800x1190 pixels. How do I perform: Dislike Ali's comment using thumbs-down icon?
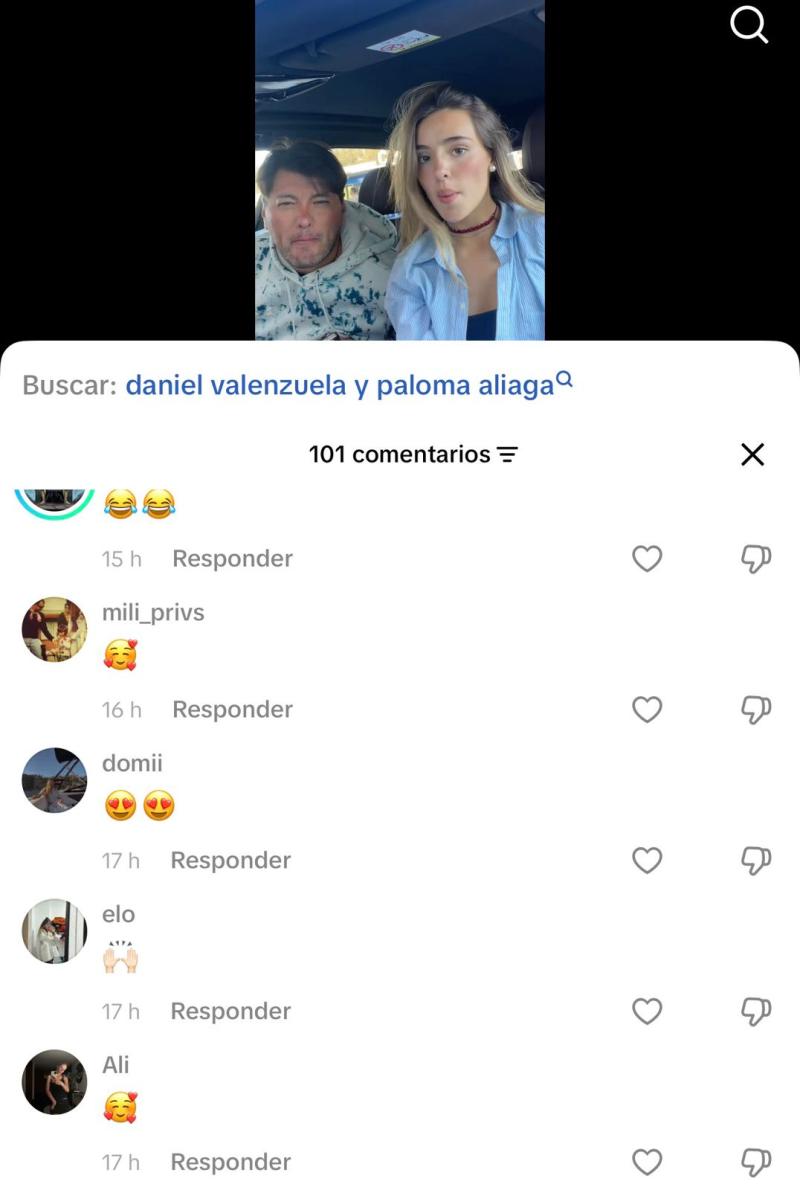pyautogui.click(x=755, y=1162)
